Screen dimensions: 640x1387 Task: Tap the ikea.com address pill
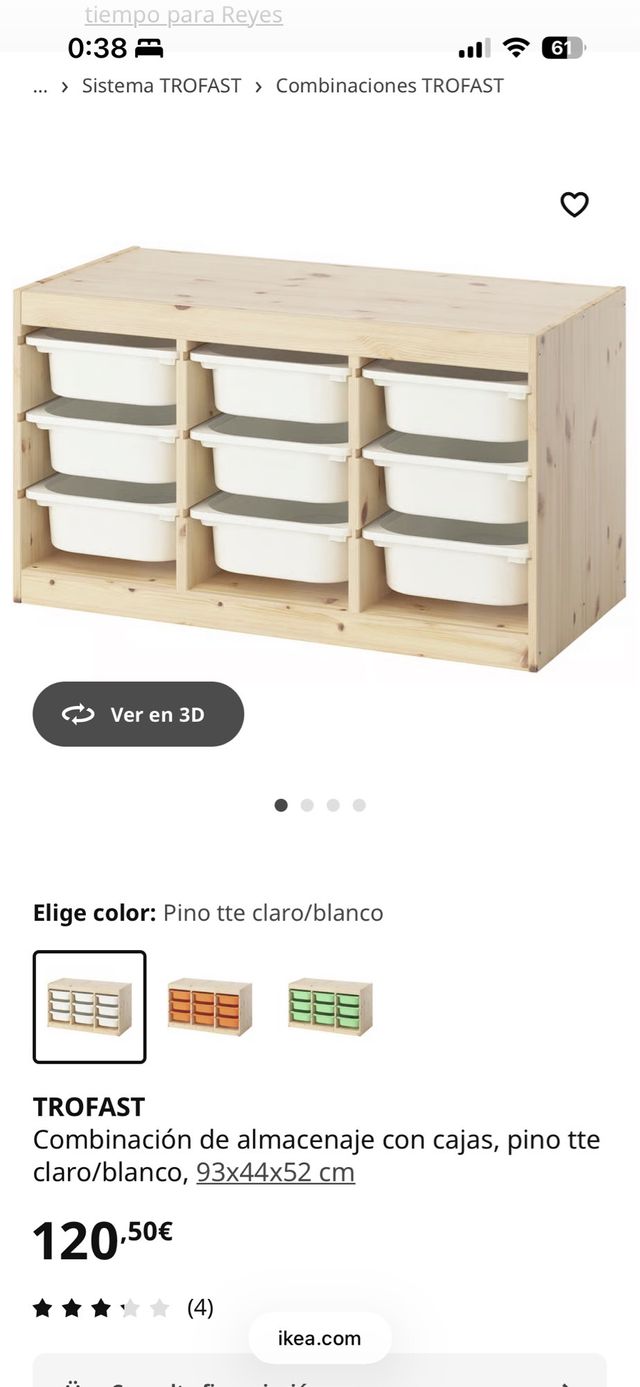320,1338
